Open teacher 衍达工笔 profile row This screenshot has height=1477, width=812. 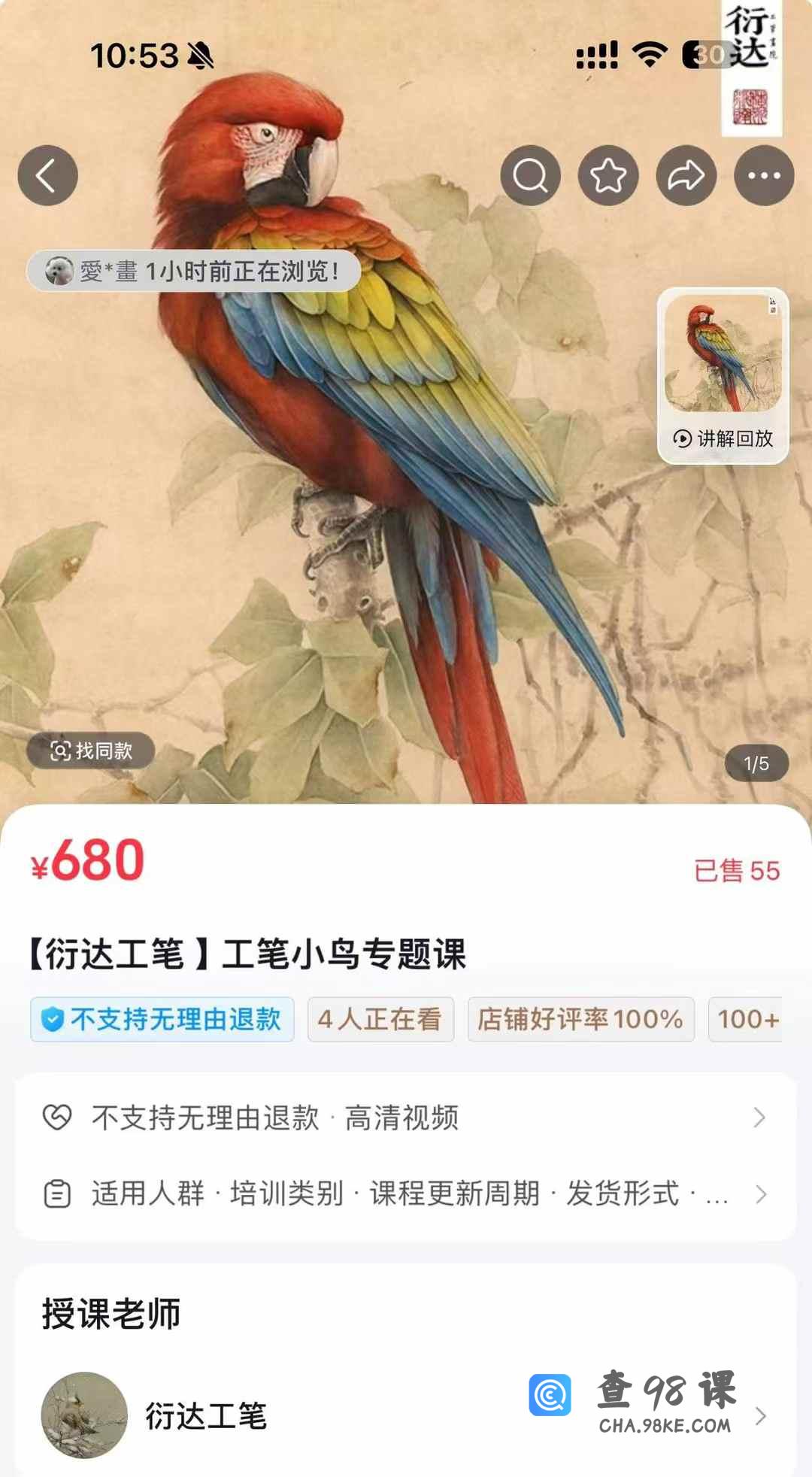tap(406, 1415)
